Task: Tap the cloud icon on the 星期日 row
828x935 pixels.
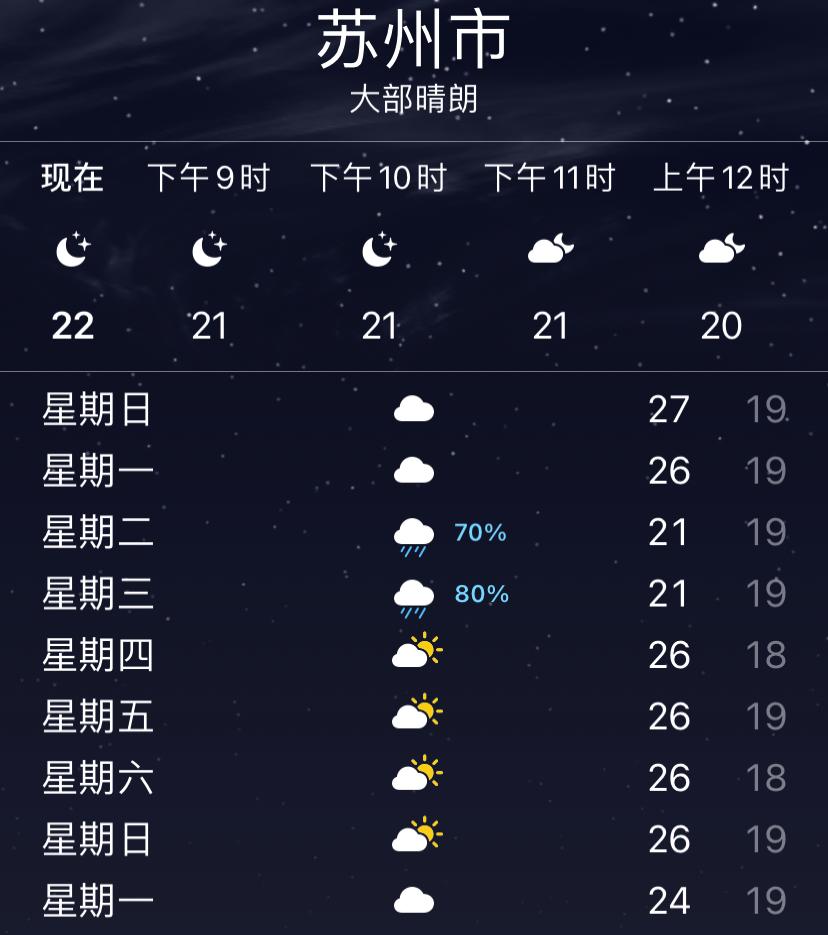Action: coord(416,406)
